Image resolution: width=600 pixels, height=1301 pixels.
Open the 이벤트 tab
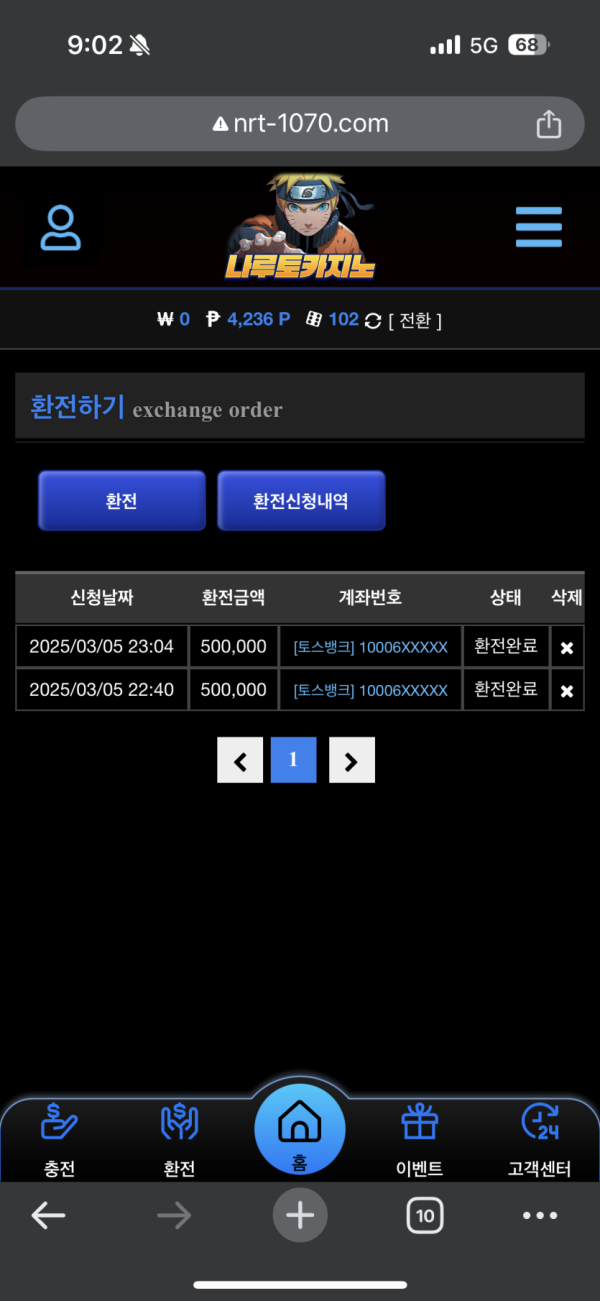click(419, 1138)
